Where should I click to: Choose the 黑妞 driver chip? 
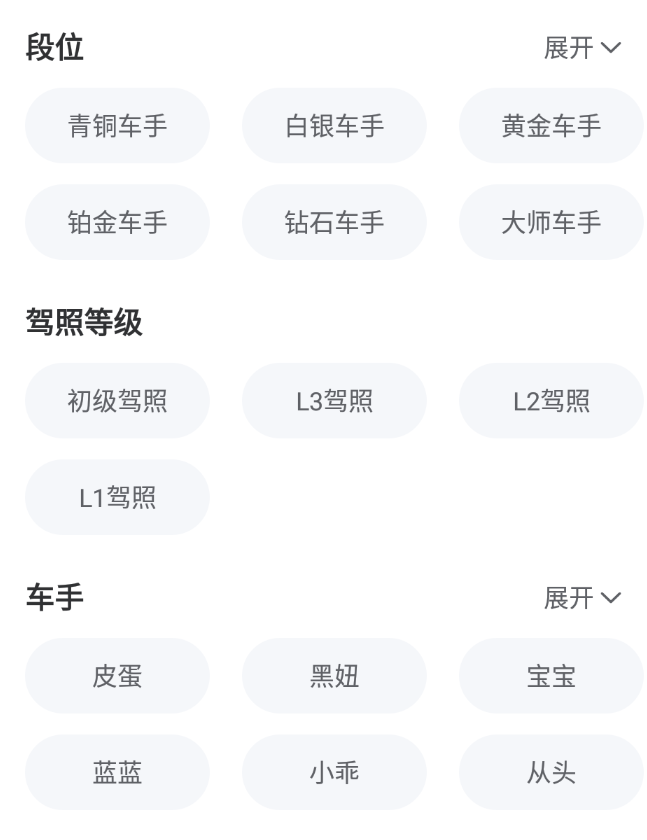coord(334,676)
